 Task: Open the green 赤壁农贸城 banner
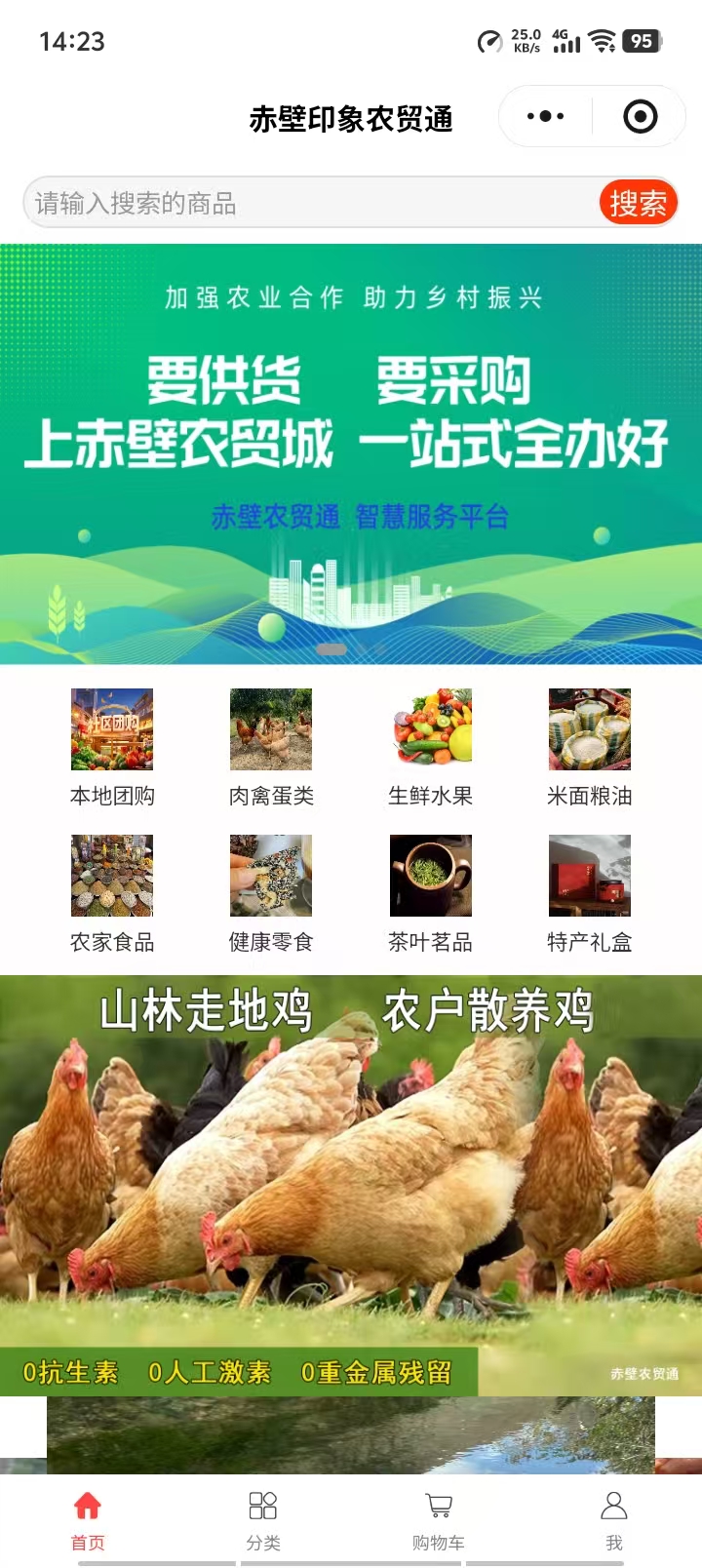(x=351, y=453)
